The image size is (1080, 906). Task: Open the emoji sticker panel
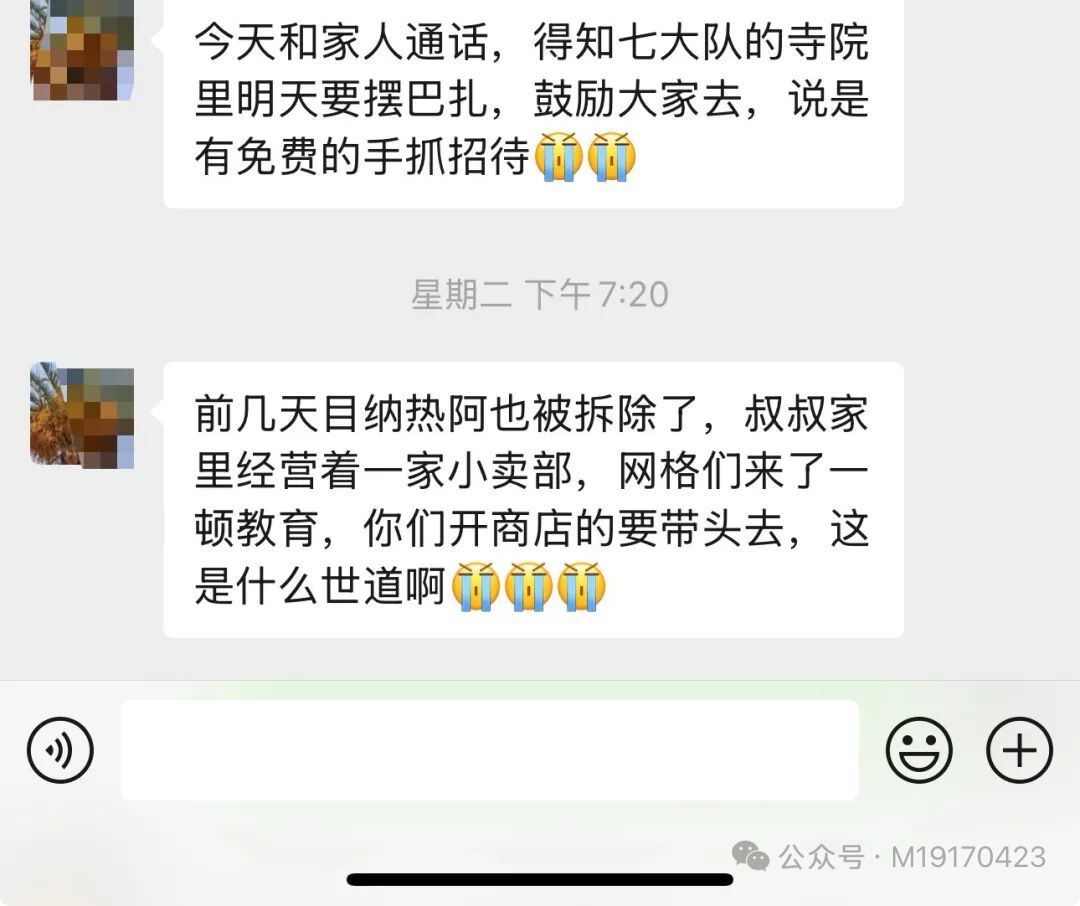[x=918, y=750]
